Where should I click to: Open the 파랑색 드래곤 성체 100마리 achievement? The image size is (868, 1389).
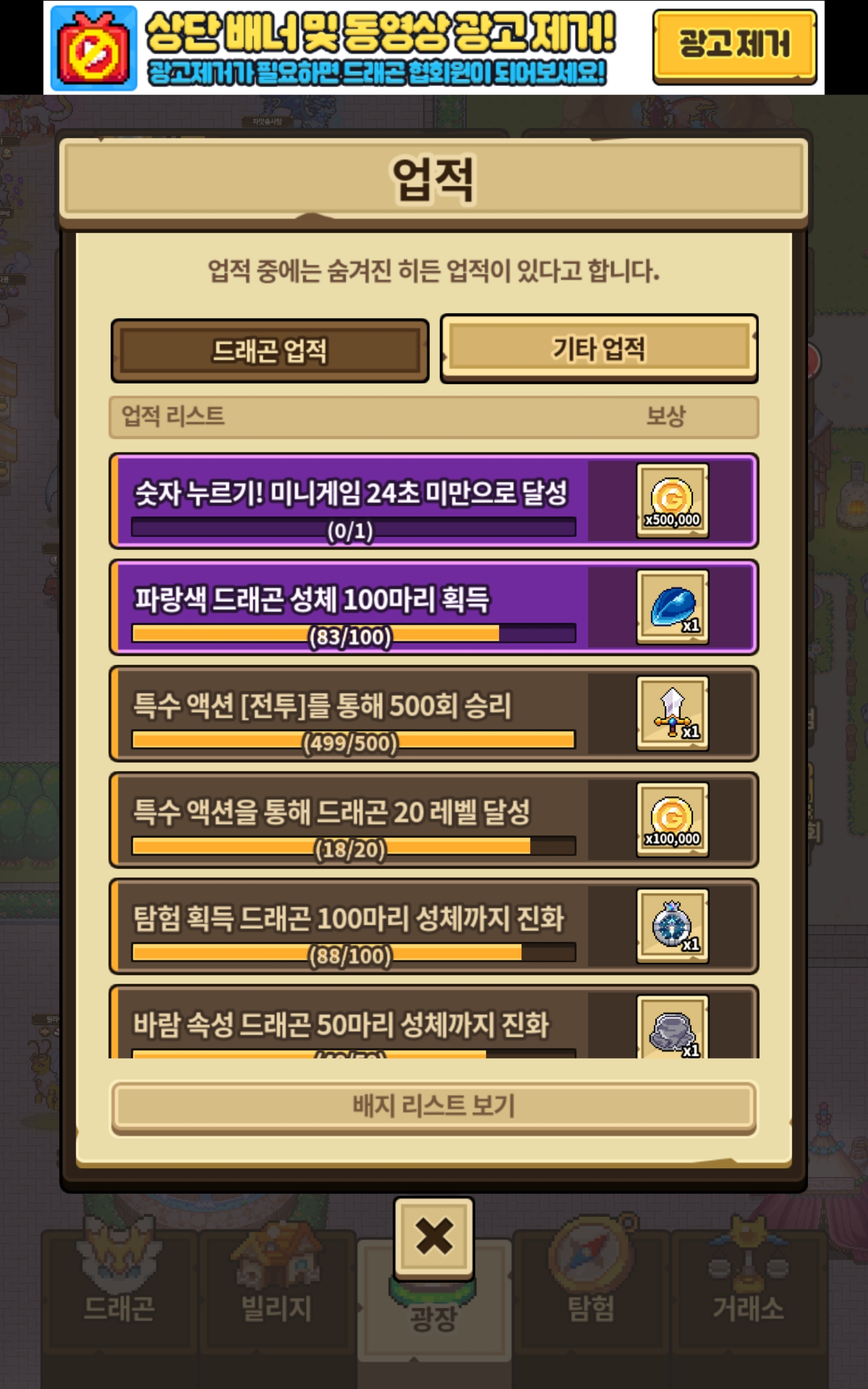pos(433,607)
